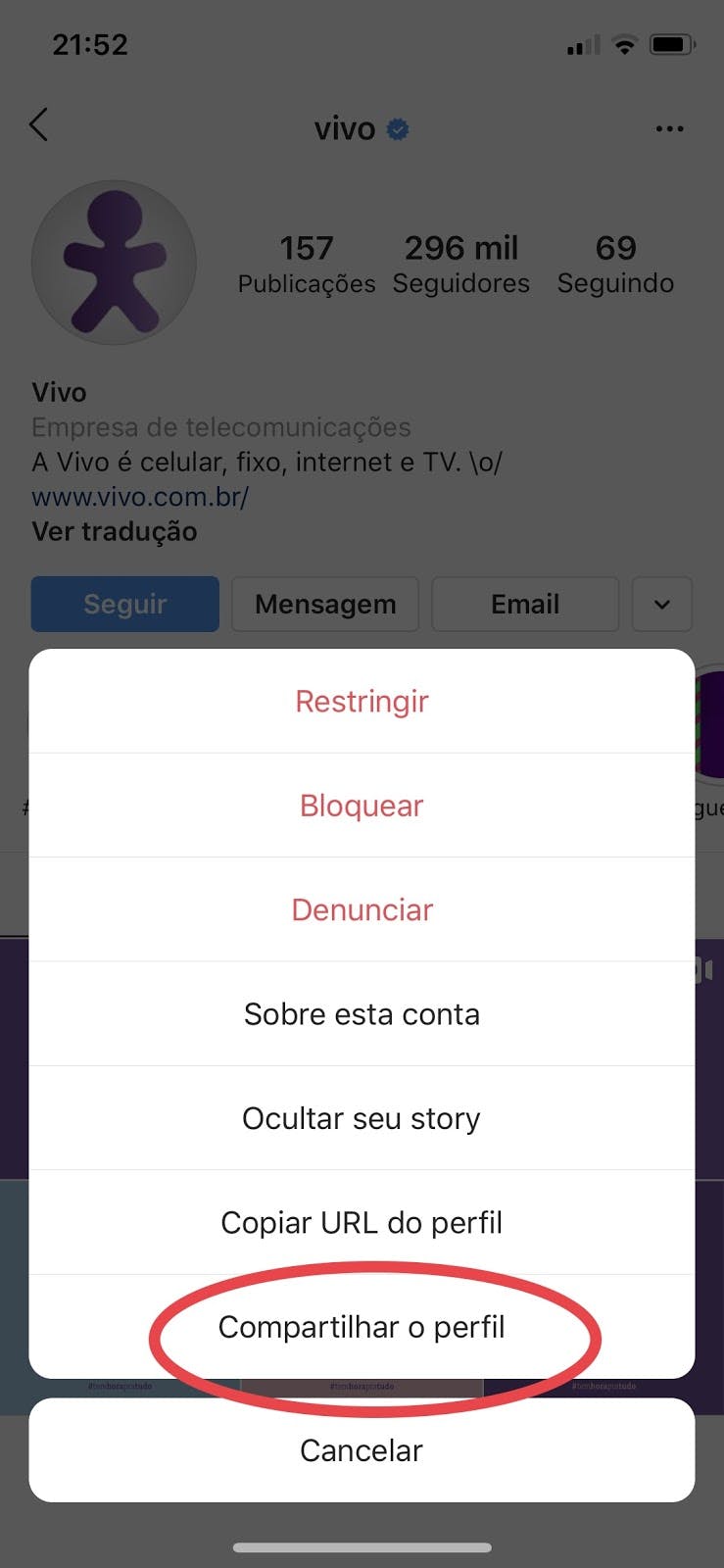Select Denunciar to report the profile
This screenshot has height=1568, width=724.
[362, 909]
